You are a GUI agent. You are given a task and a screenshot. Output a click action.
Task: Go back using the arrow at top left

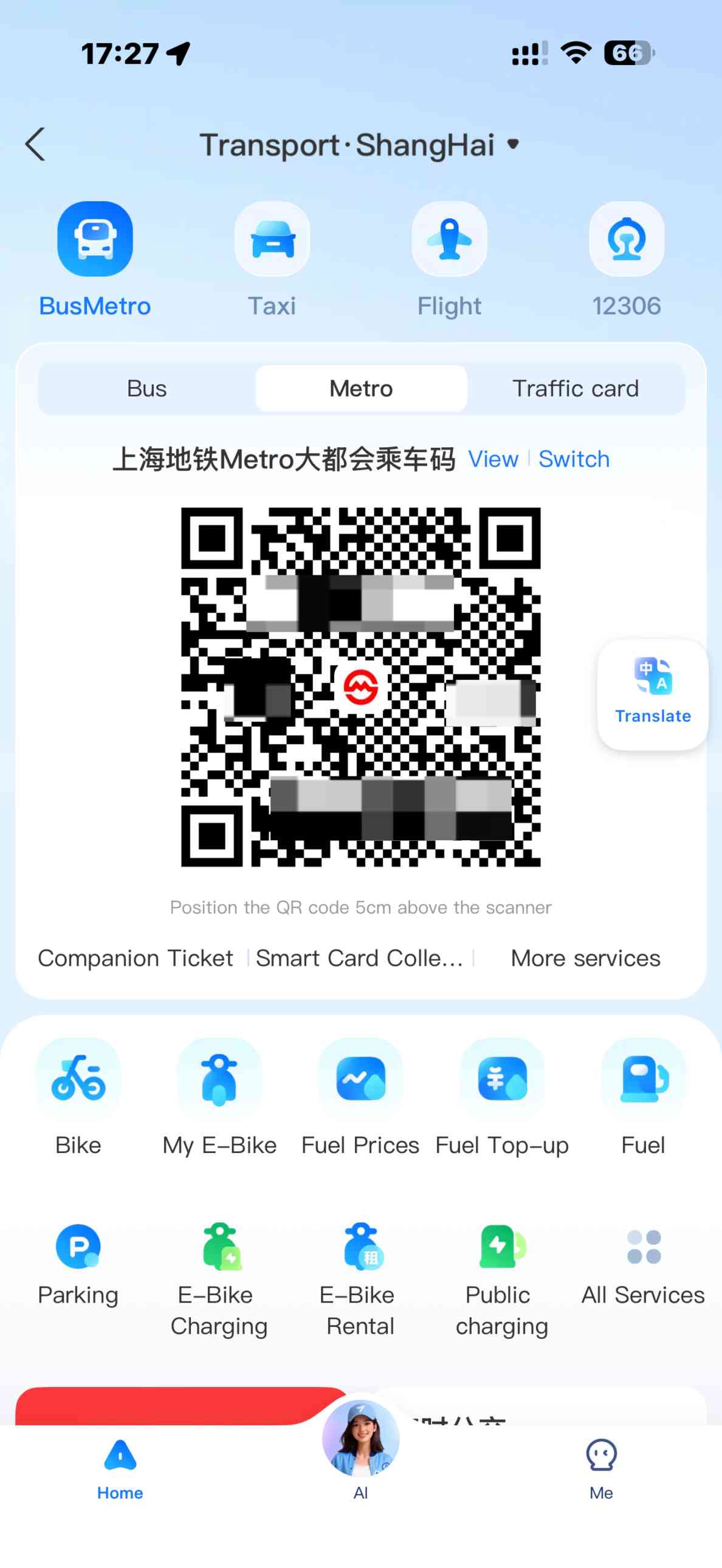(35, 145)
